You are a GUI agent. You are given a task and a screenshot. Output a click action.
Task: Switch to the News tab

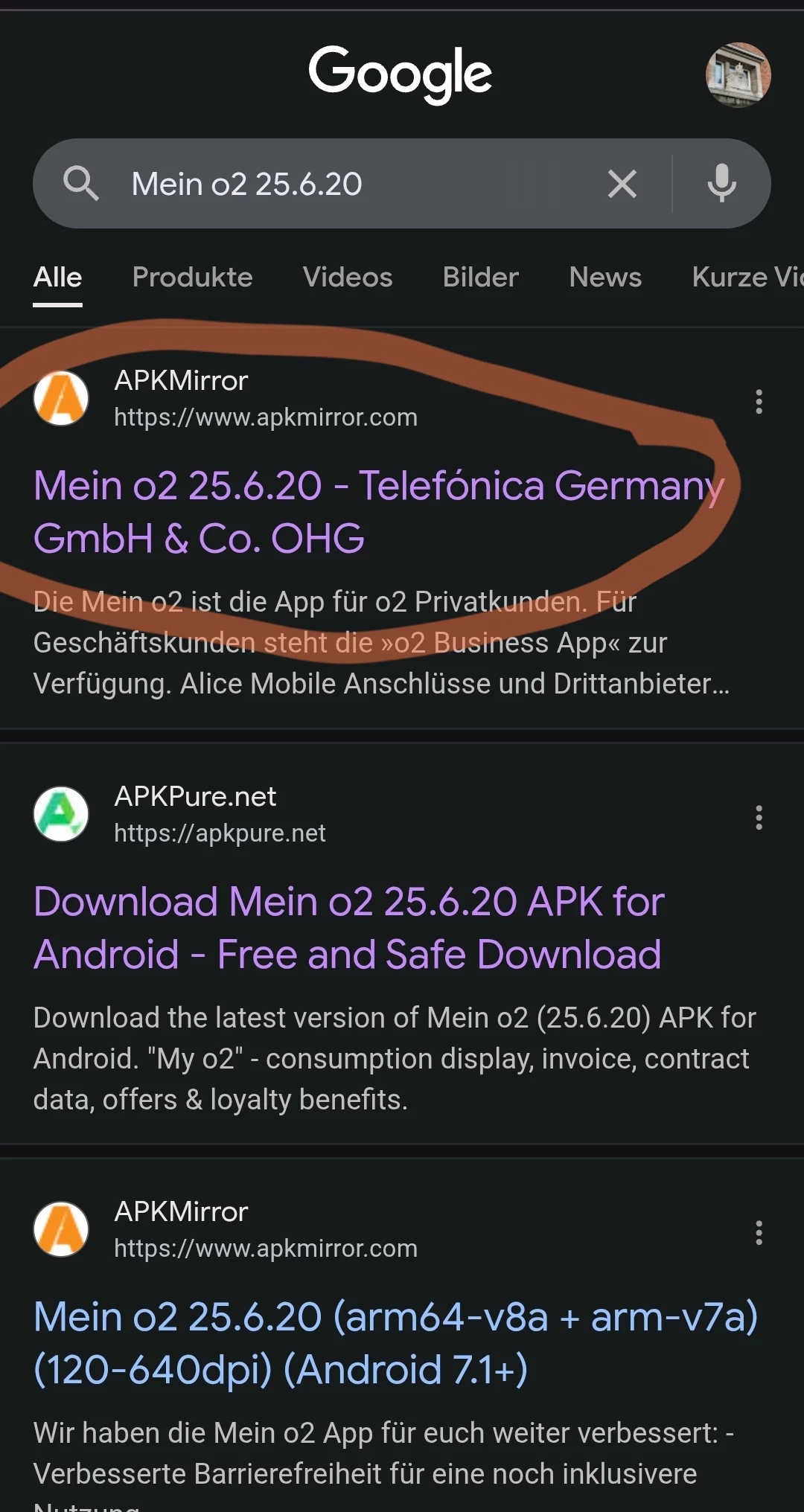(605, 278)
